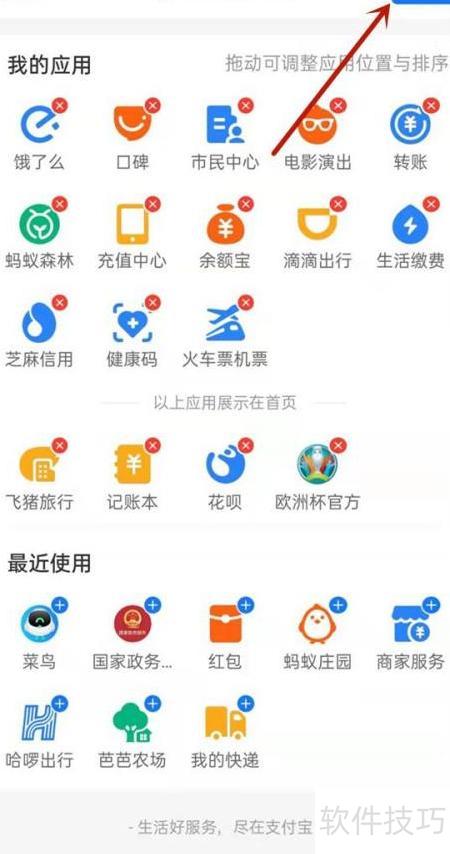Add 哈啰出行 to my apps
Viewport: 450px width, 854px height.
[x=60, y=704]
